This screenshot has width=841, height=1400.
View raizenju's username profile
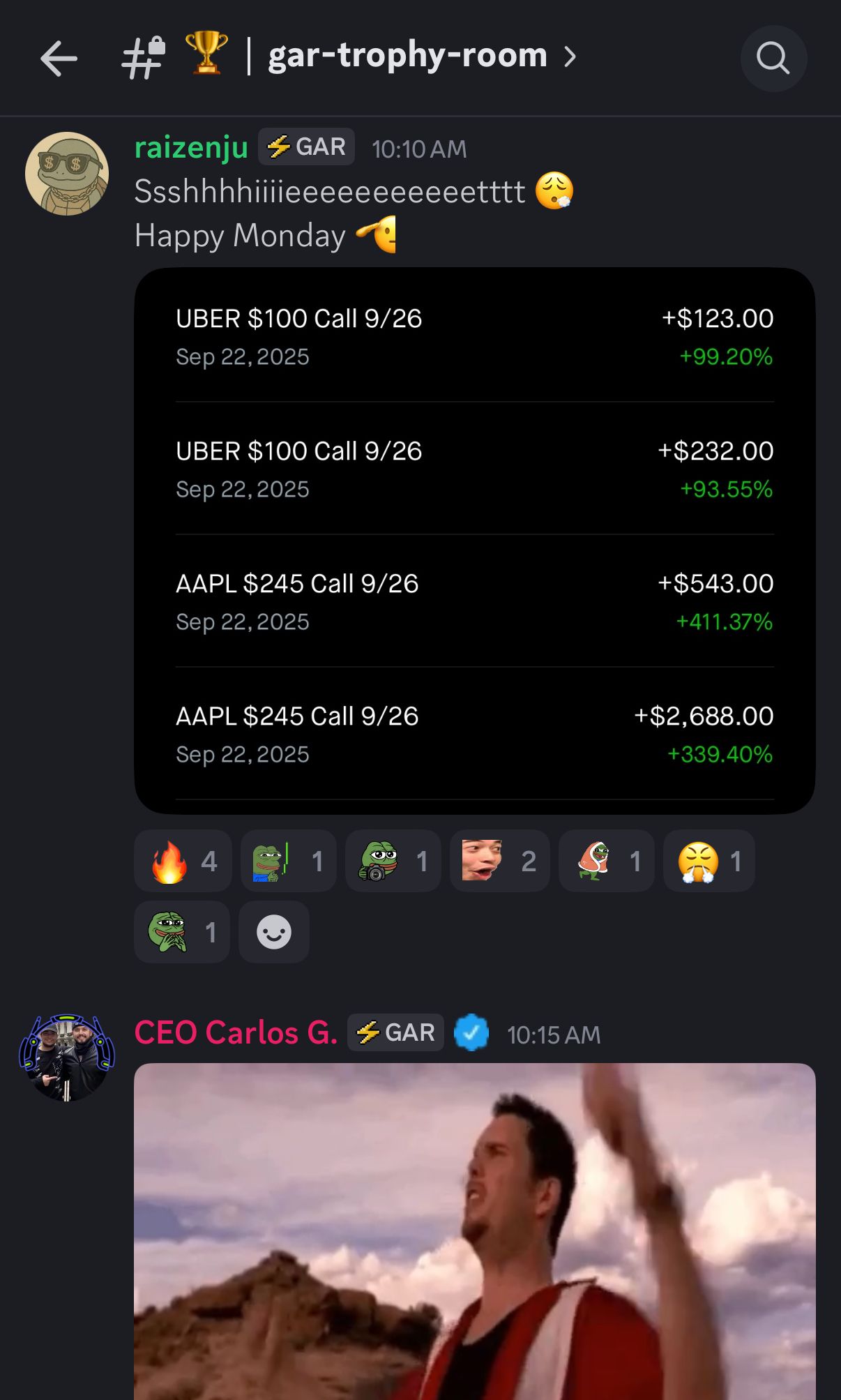click(x=191, y=148)
